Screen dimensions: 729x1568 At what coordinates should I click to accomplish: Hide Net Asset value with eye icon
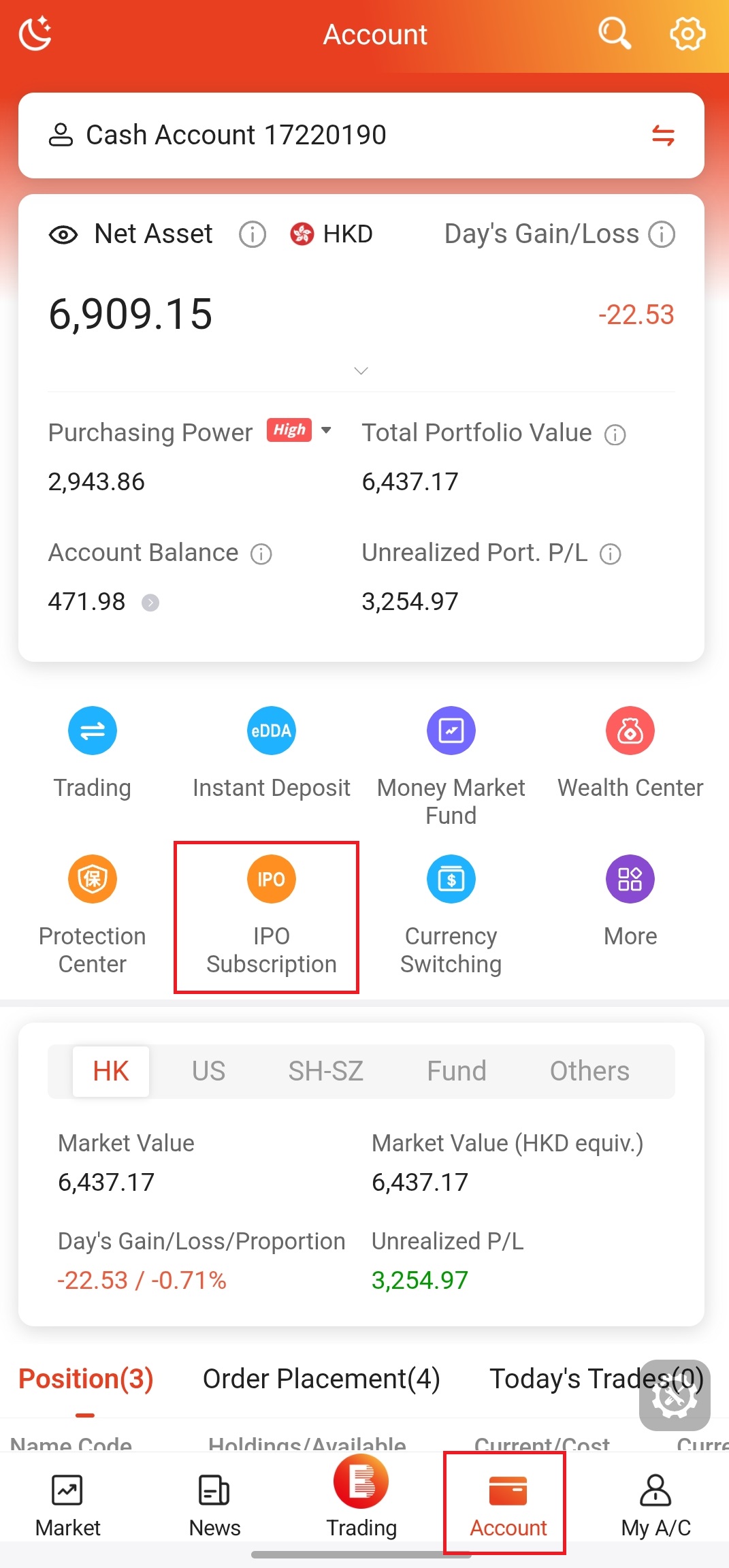(63, 235)
